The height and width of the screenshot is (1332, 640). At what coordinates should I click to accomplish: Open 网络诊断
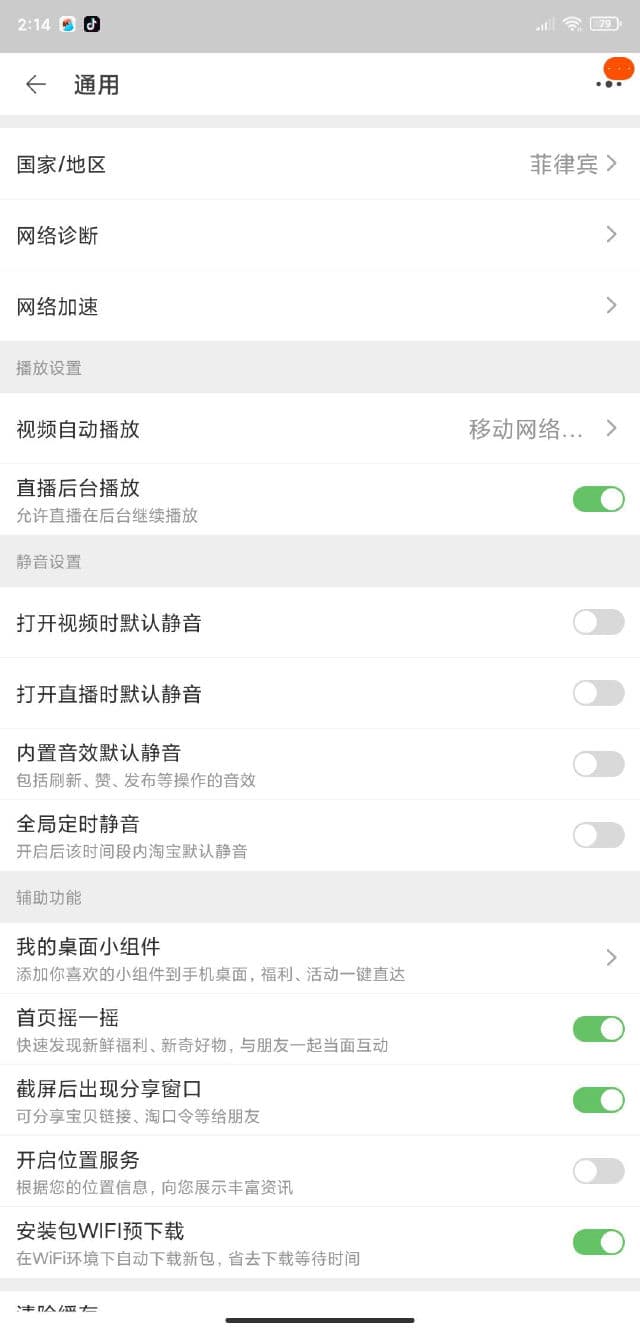tap(320, 235)
